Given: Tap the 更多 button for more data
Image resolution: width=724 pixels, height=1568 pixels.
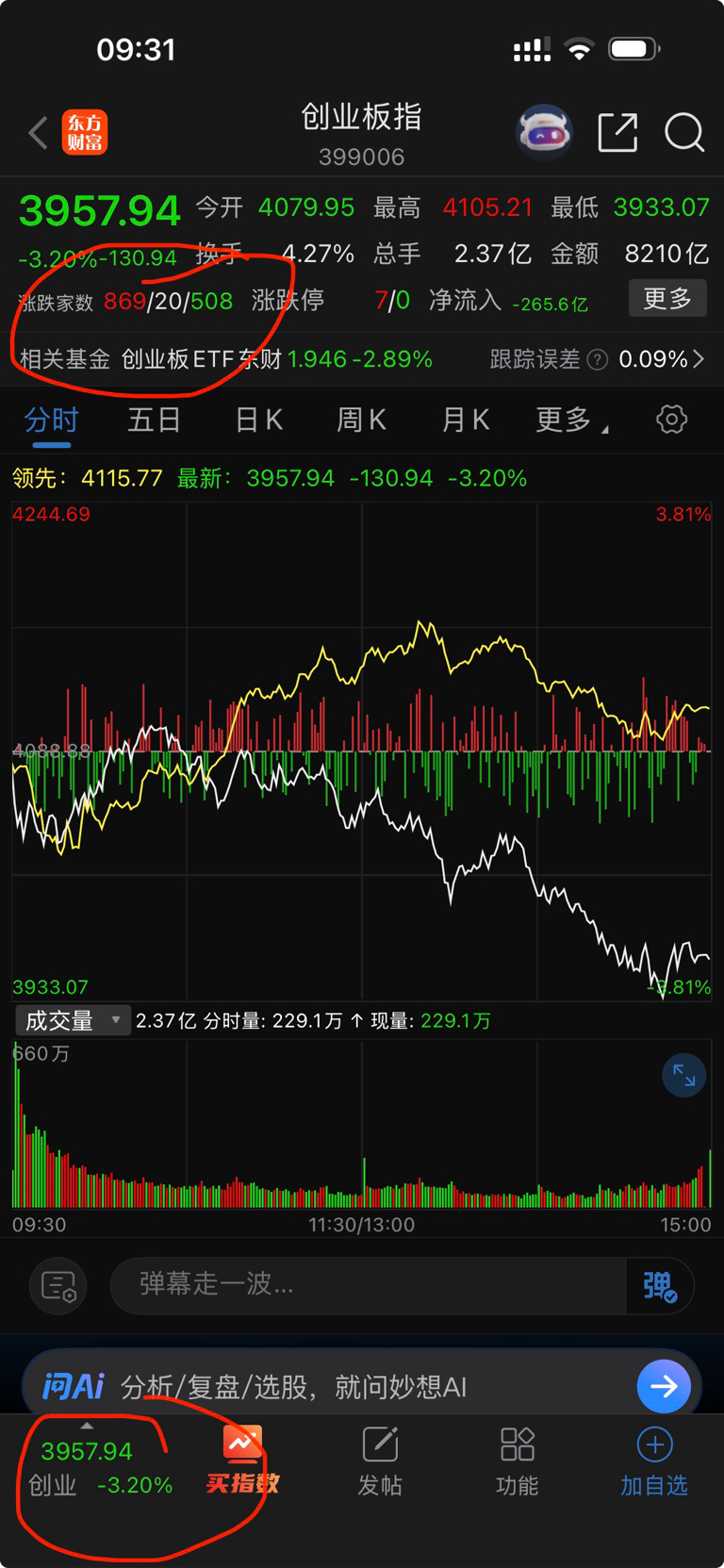Looking at the screenshot, I should 667,299.
